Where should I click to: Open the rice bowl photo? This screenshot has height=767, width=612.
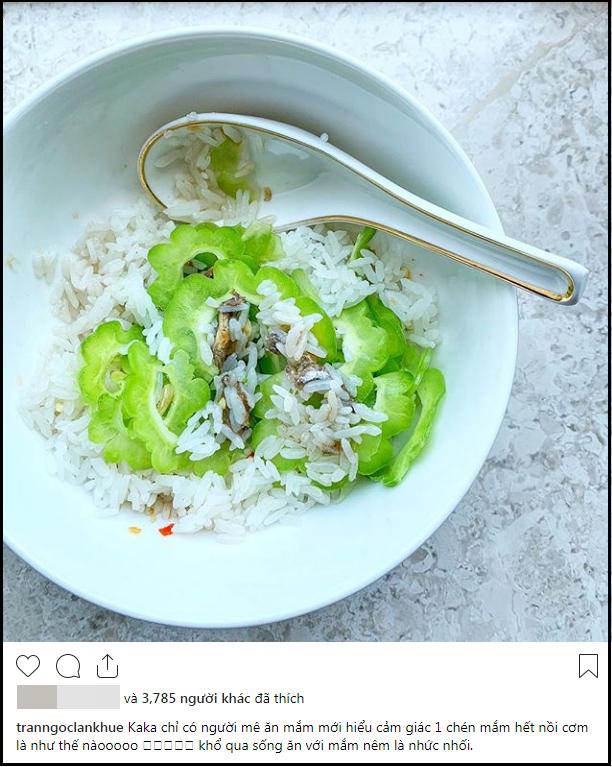pos(306,320)
